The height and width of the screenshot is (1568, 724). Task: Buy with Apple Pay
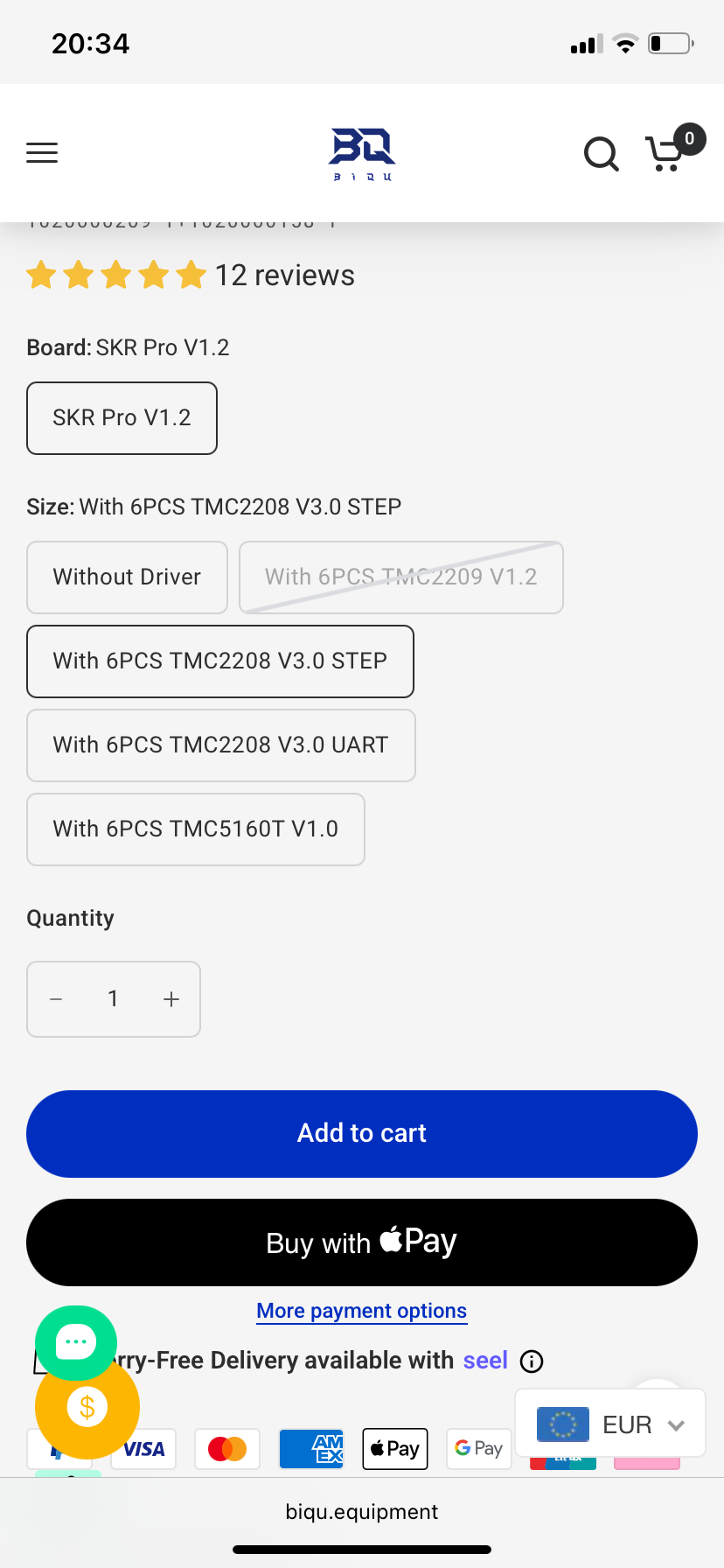pyautogui.click(x=361, y=1242)
